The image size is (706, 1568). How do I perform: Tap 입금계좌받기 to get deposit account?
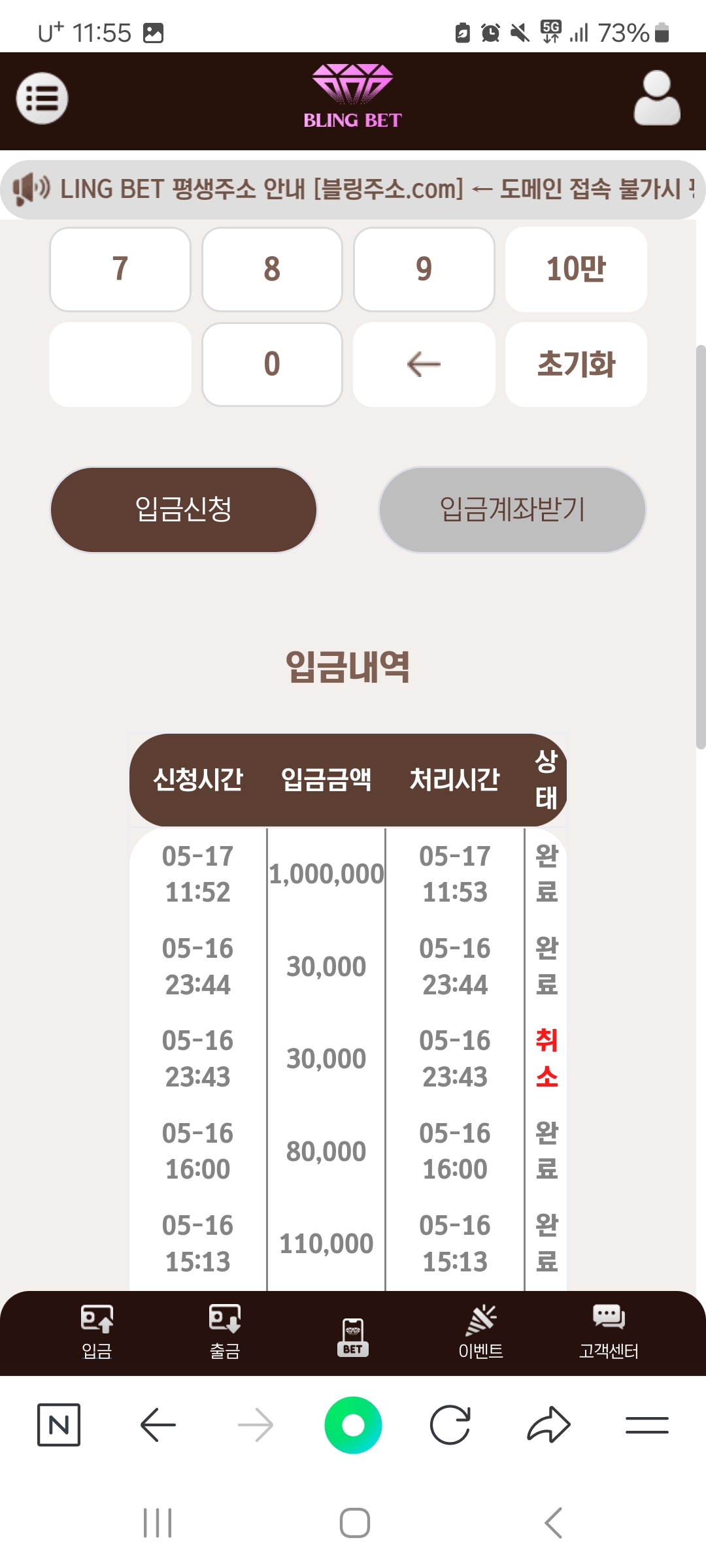(513, 510)
